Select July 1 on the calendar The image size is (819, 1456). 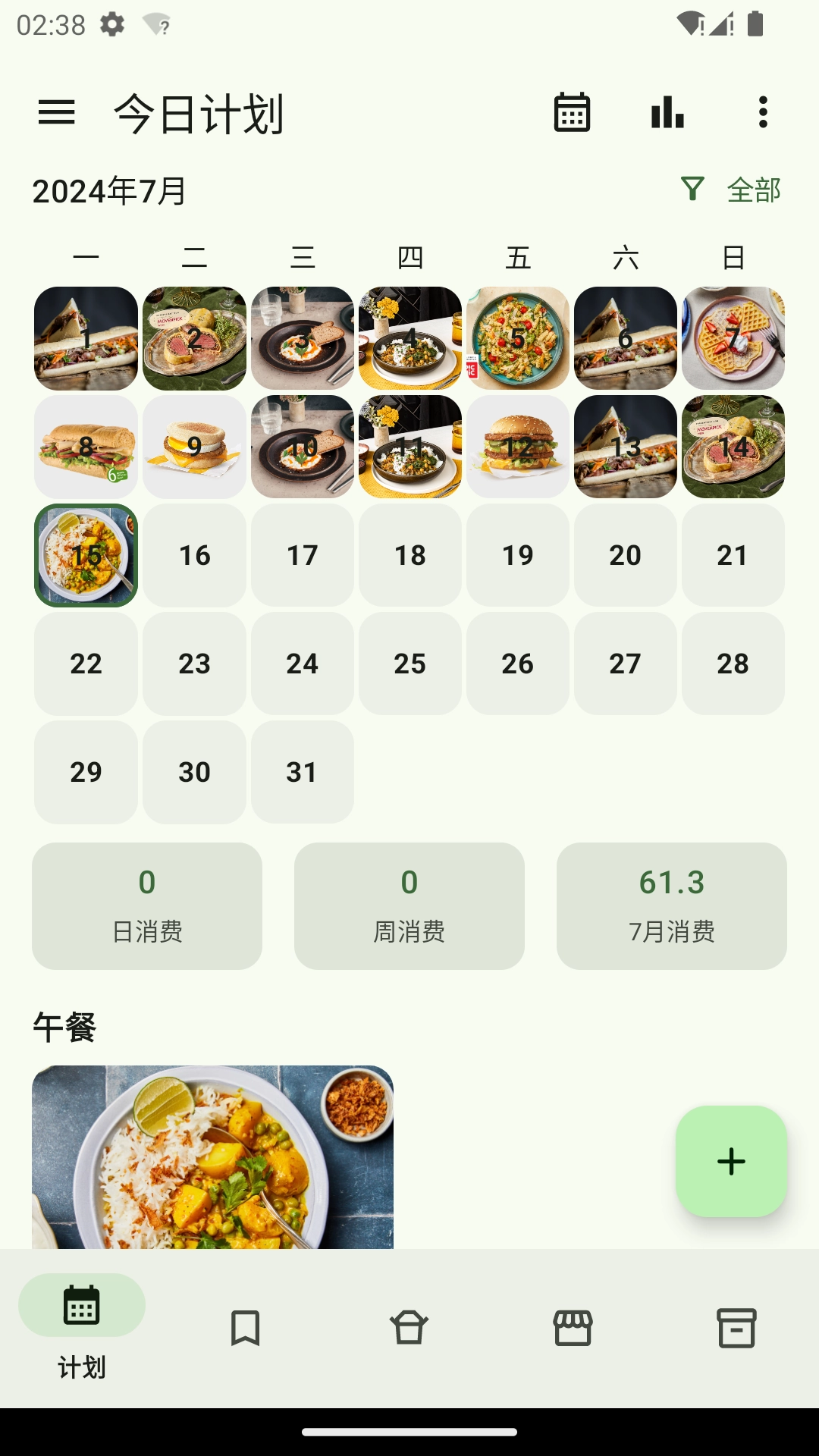coord(86,338)
